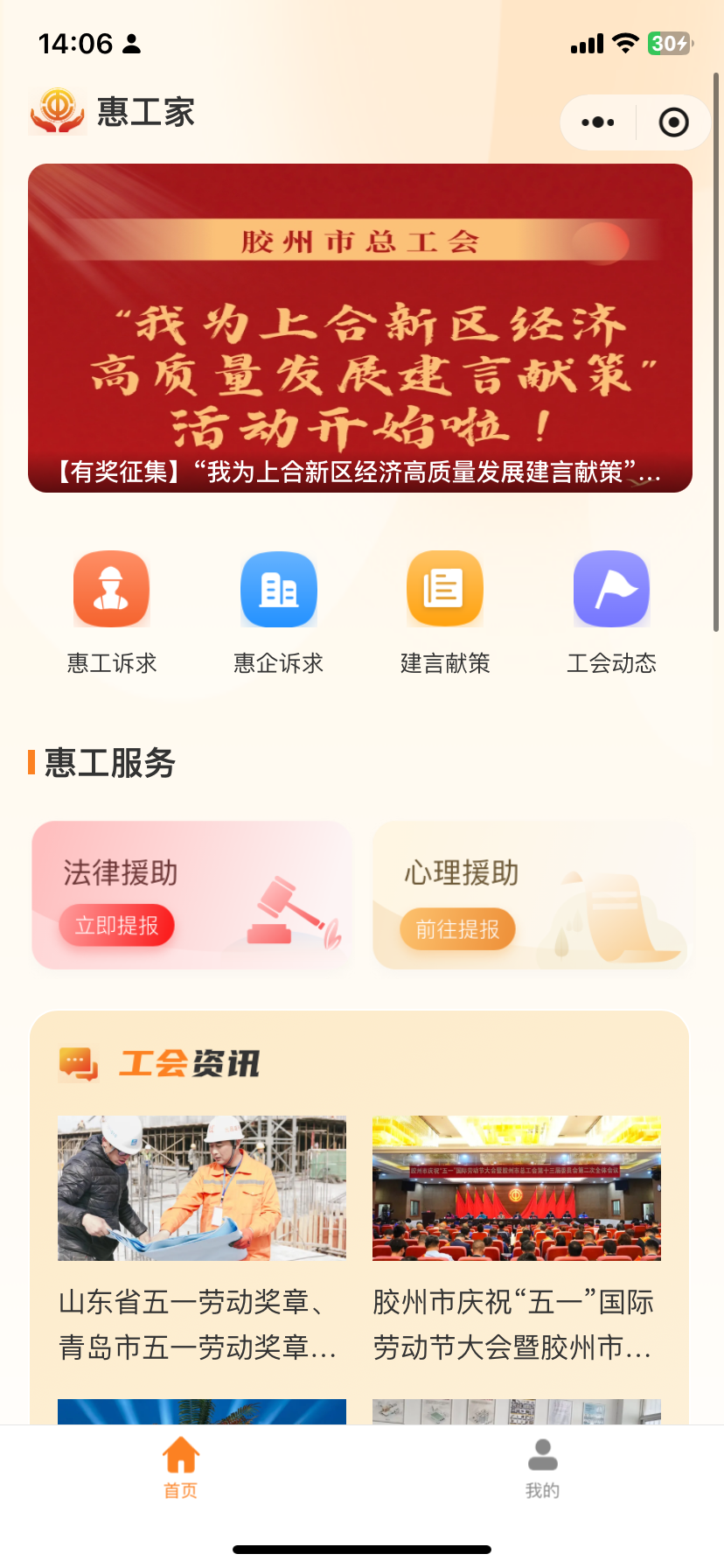The height and width of the screenshot is (1568, 724).
Task: Open article 胶州市庆祝“五一”国际劳动节大会
Action: point(516,1238)
